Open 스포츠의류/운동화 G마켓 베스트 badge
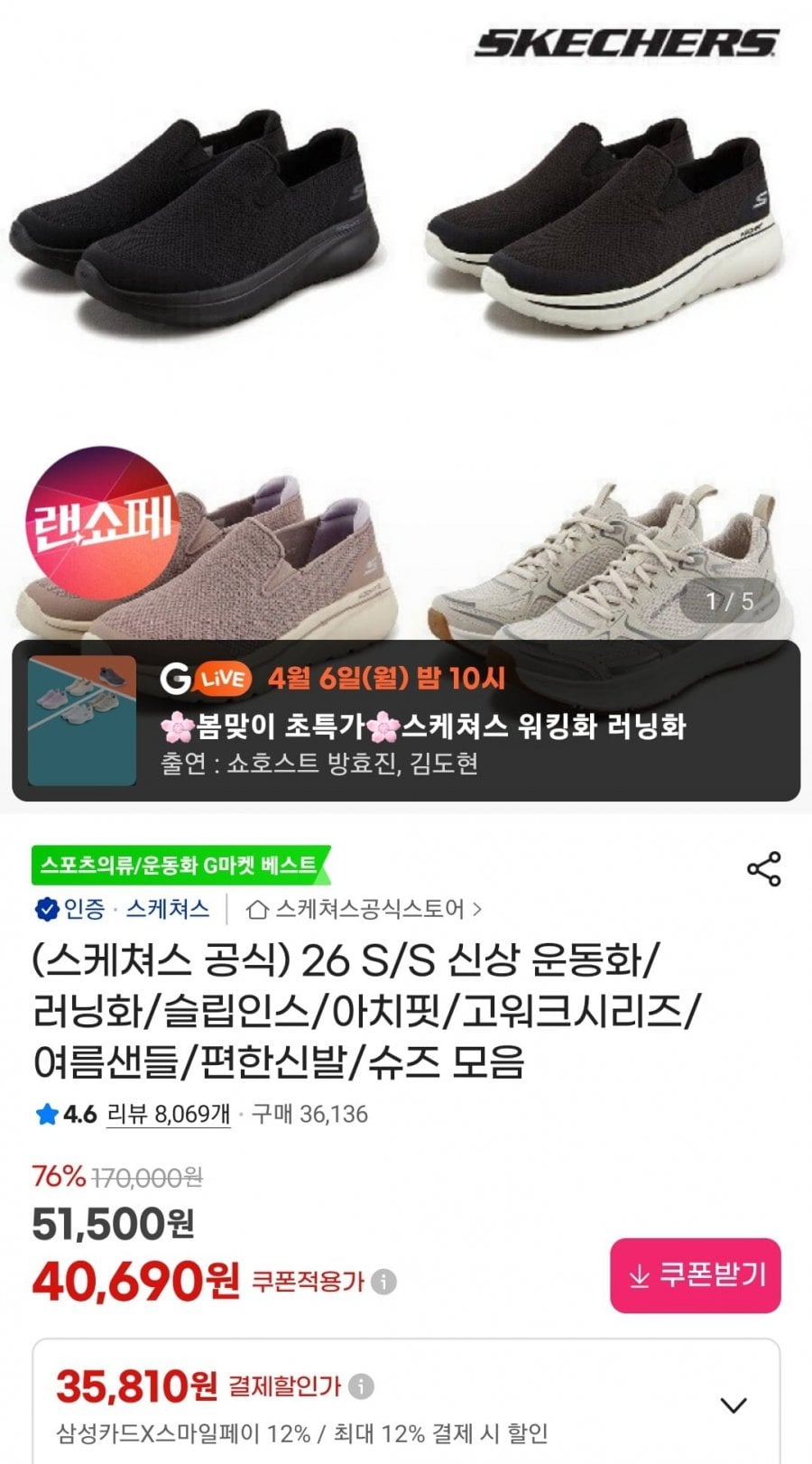 (179, 866)
